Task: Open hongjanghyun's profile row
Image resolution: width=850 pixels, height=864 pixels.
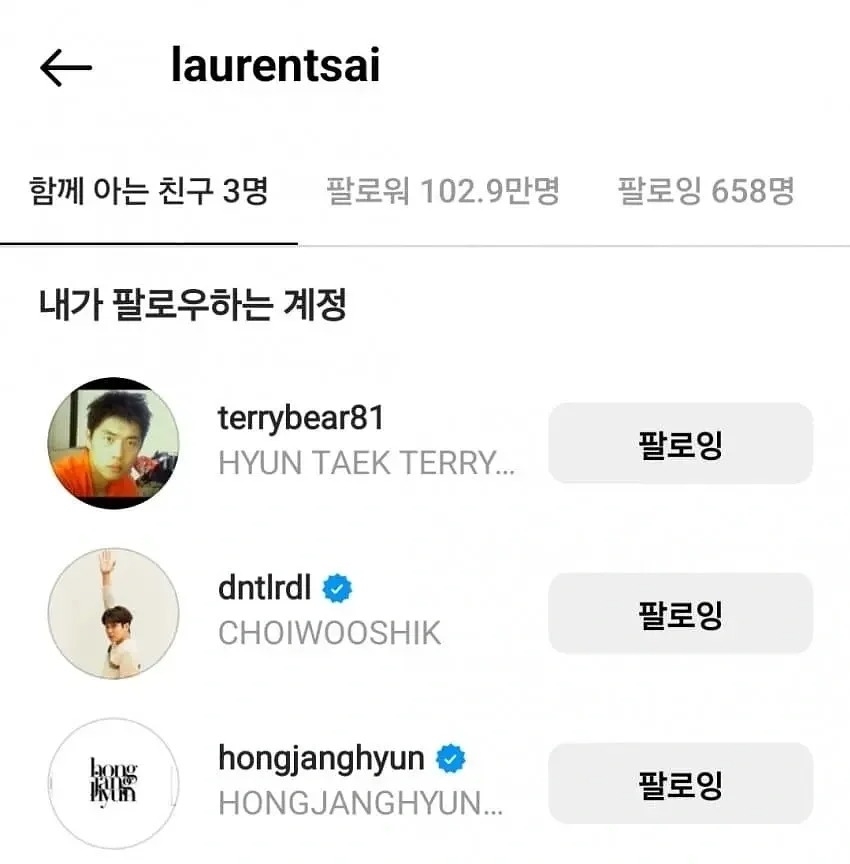Action: point(300,782)
